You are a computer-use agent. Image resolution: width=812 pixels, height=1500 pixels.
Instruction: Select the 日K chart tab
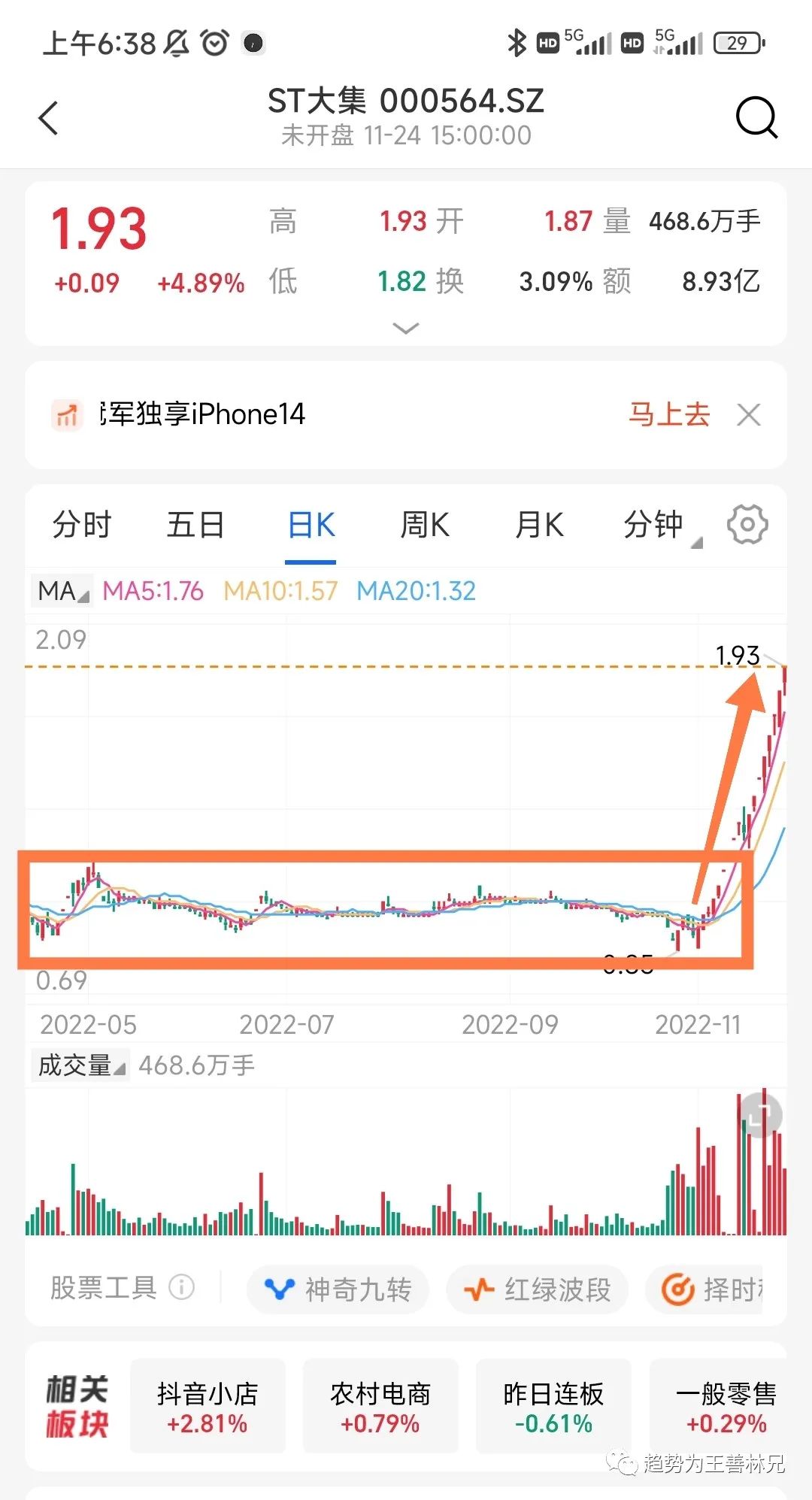click(x=311, y=525)
